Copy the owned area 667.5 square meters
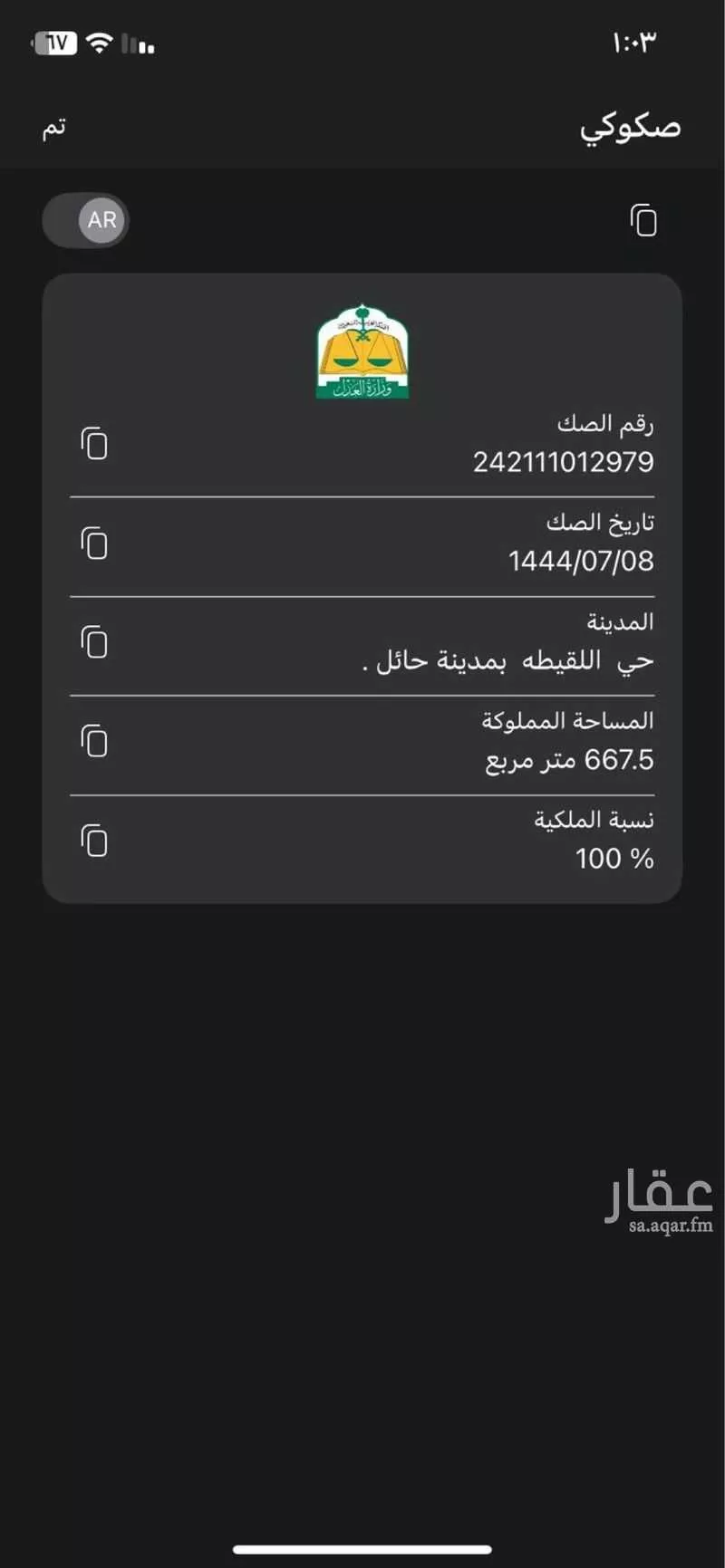The image size is (725, 1568). (93, 740)
